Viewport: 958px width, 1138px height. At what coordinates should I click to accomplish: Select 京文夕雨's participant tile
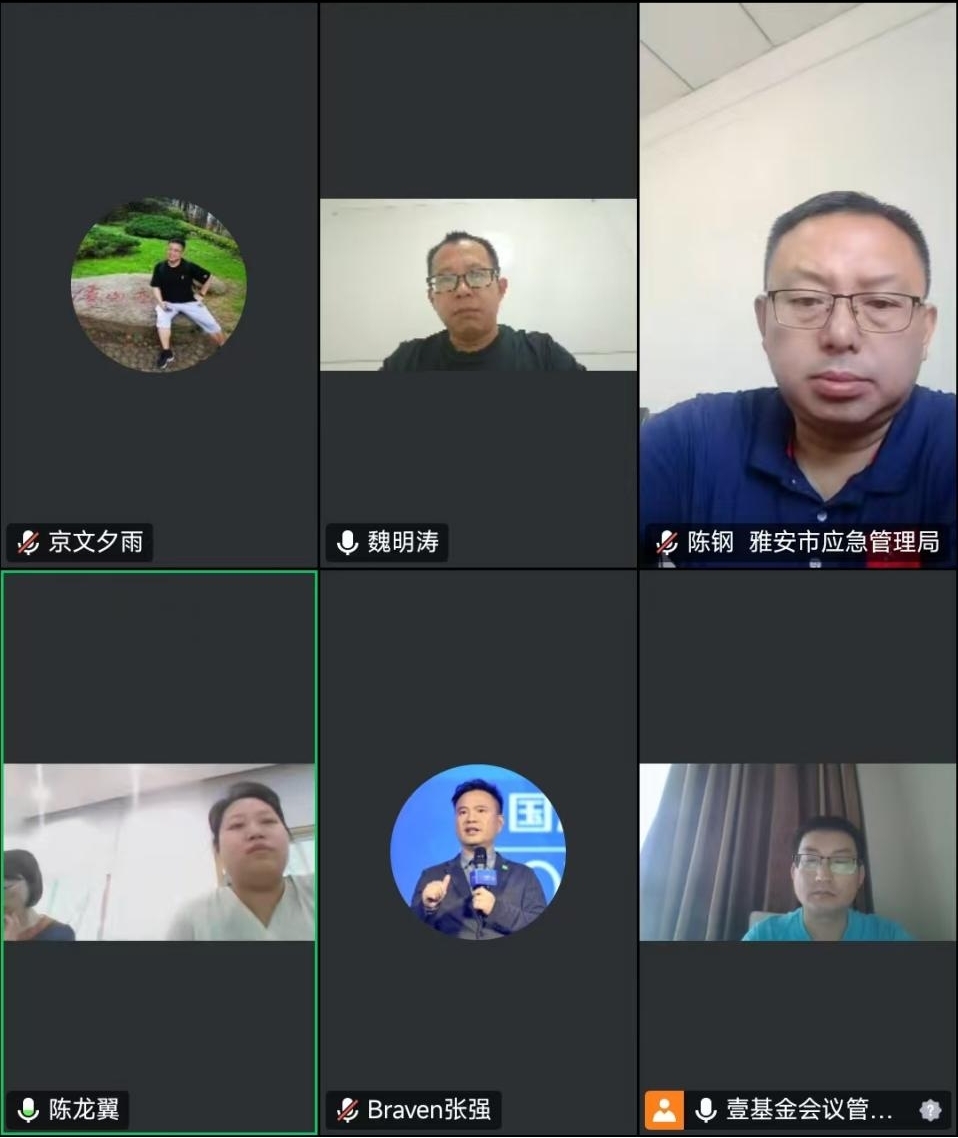click(x=159, y=285)
